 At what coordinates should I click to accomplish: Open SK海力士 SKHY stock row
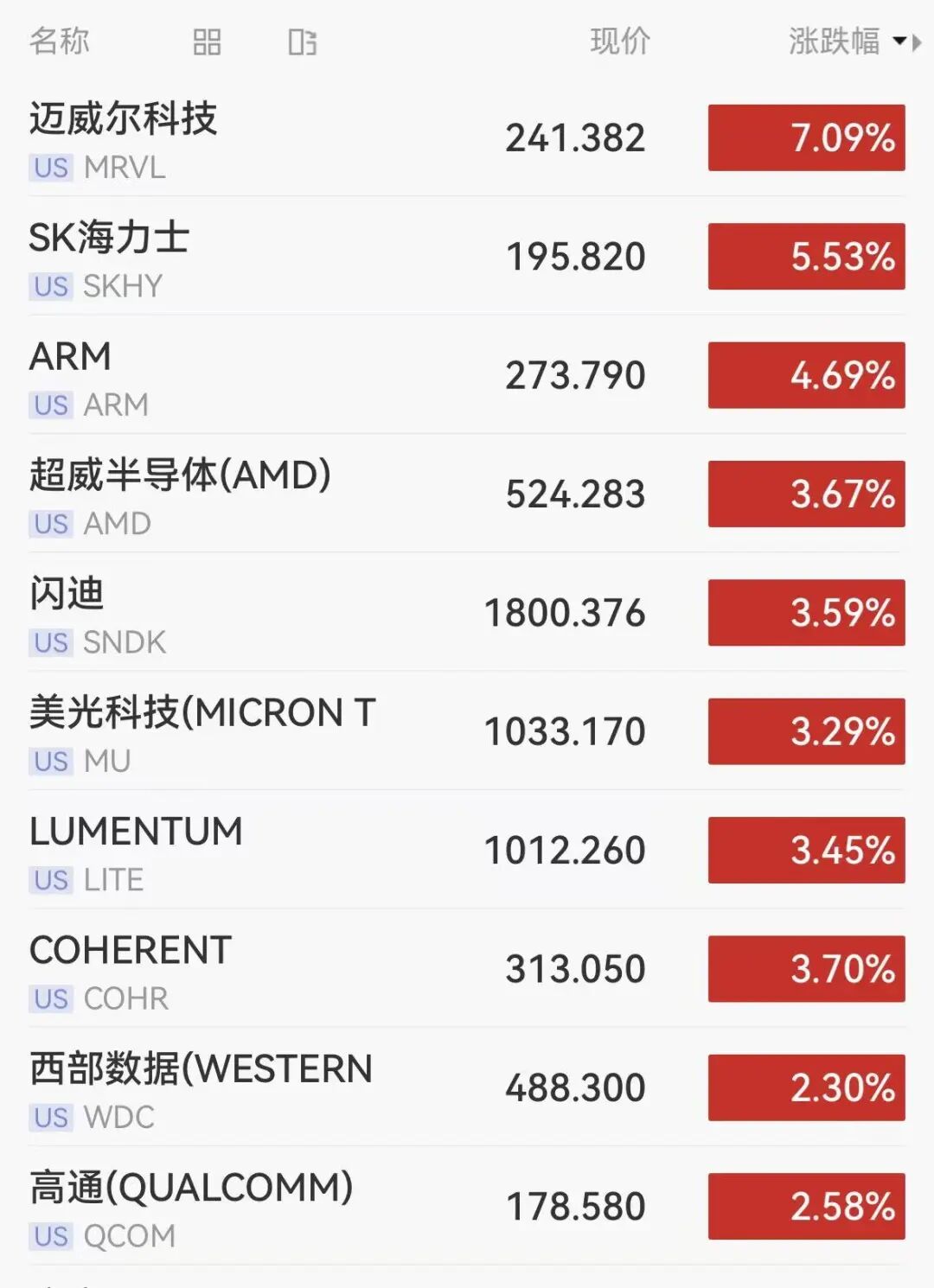467,256
